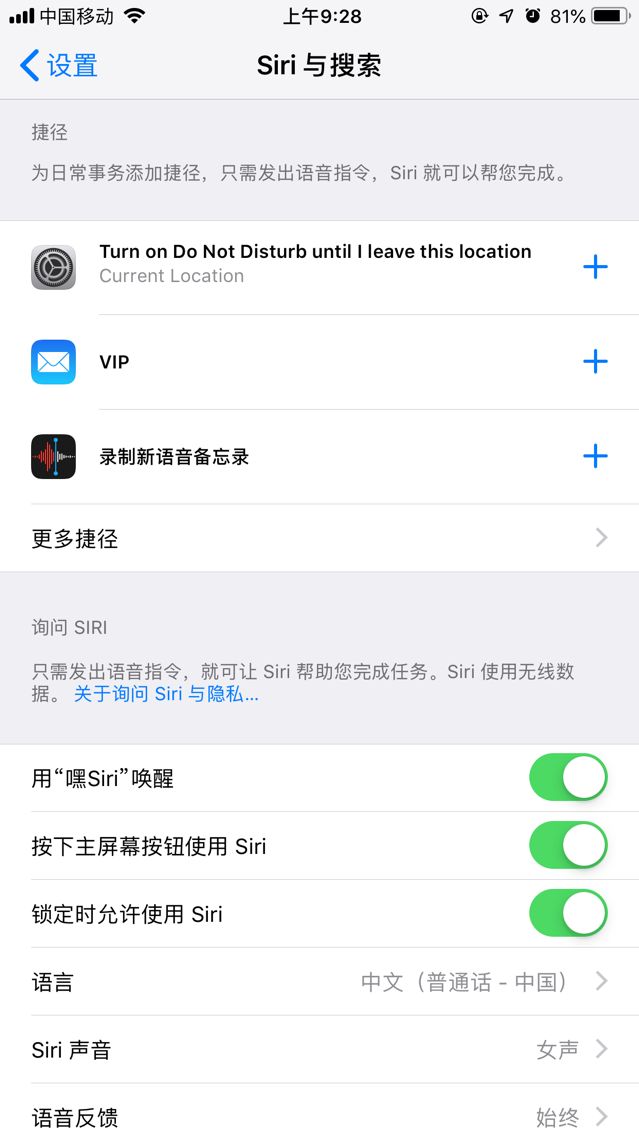Add the Mail VIP shortcut
This screenshot has width=639, height=1136.
coord(595,362)
